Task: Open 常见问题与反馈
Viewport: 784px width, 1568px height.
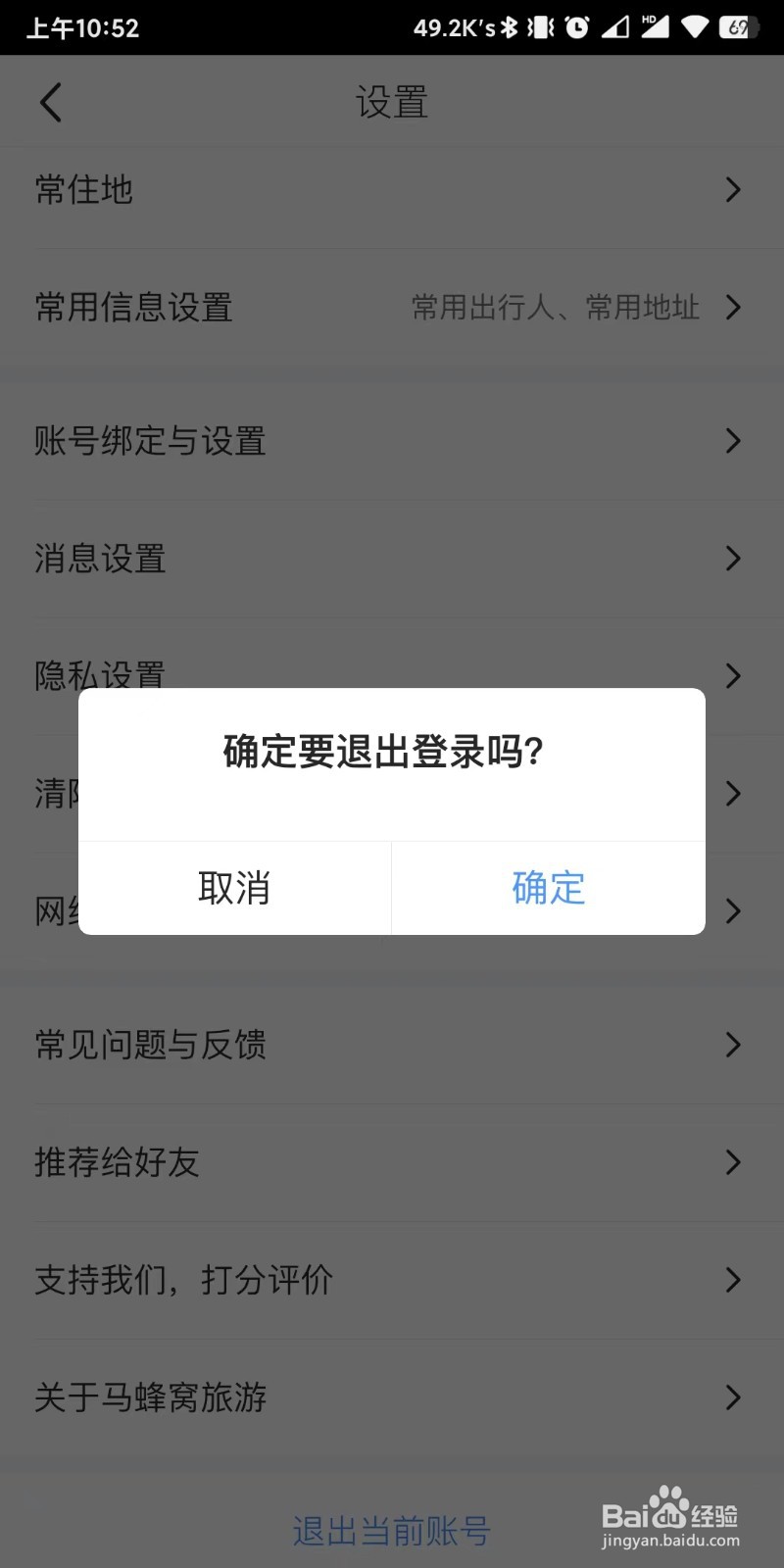Action: click(x=392, y=1045)
